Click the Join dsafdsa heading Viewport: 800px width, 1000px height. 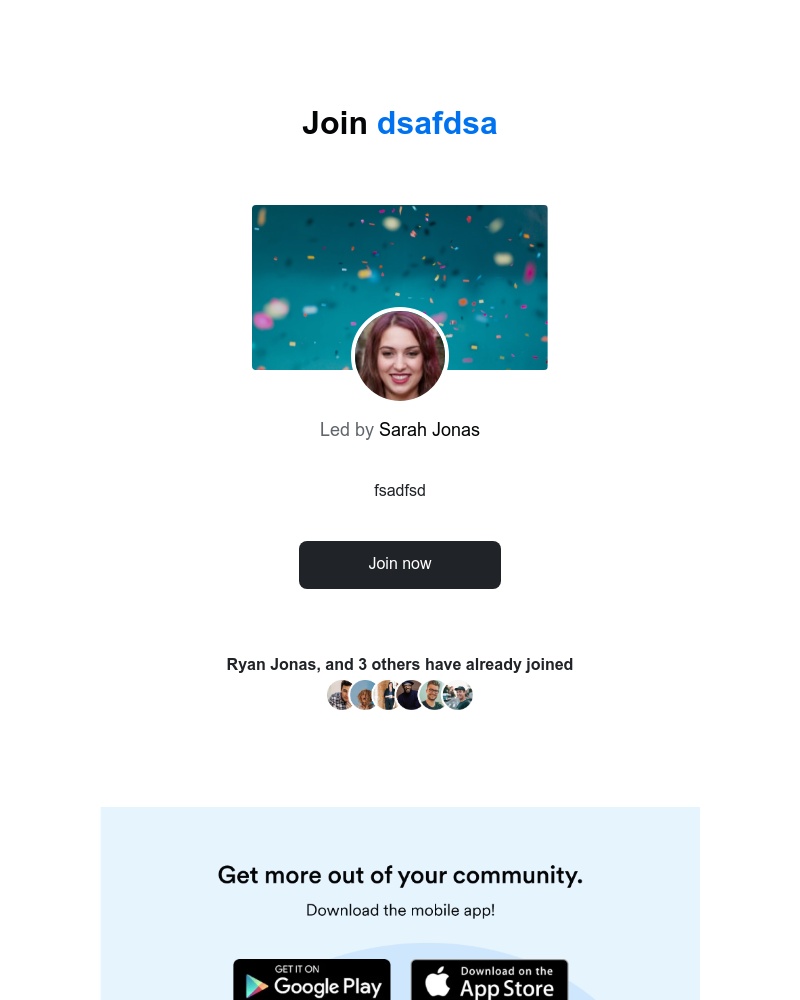coord(400,123)
